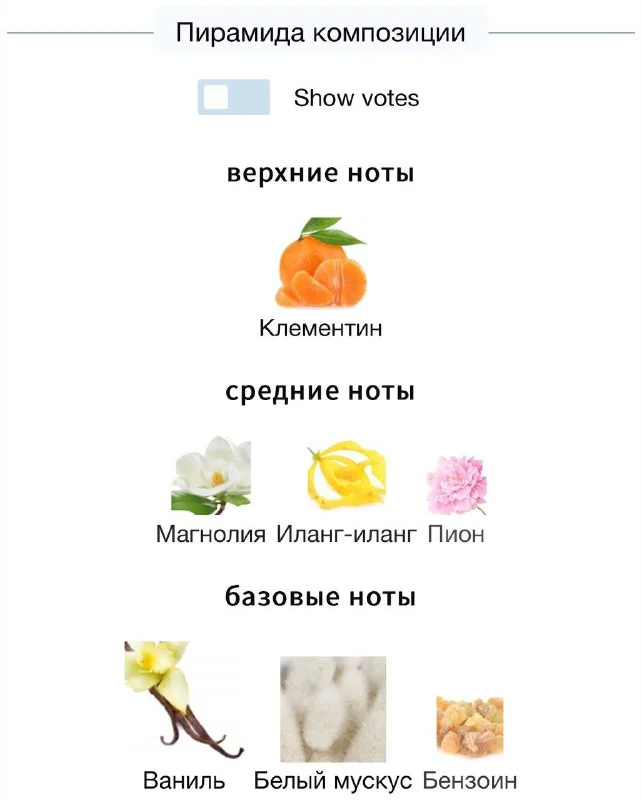
Task: Open the Клементин note
Action: 320,263
